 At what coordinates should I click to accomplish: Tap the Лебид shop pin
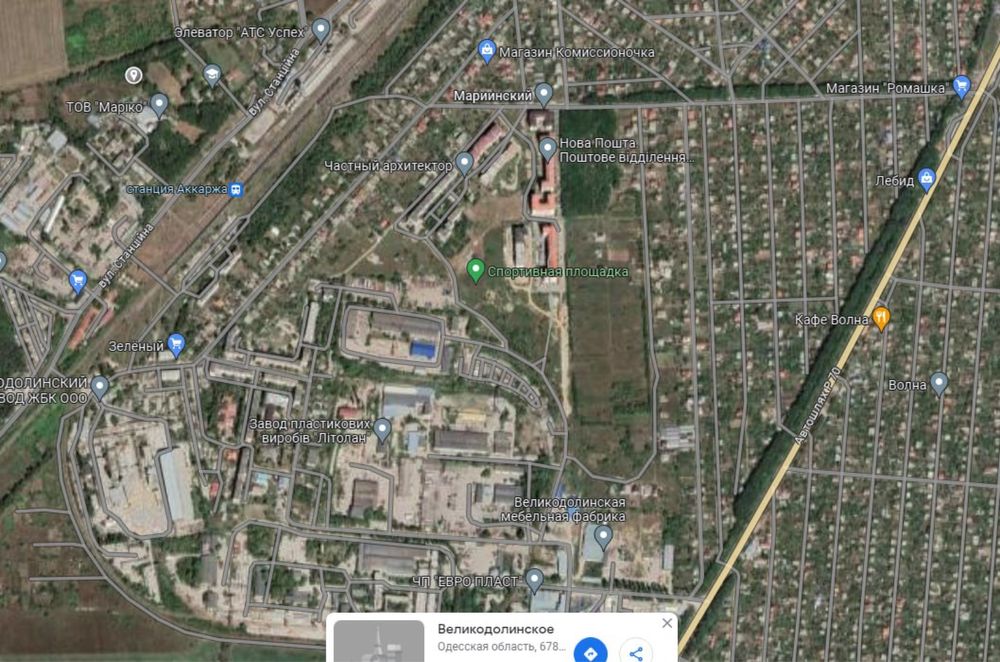[927, 179]
